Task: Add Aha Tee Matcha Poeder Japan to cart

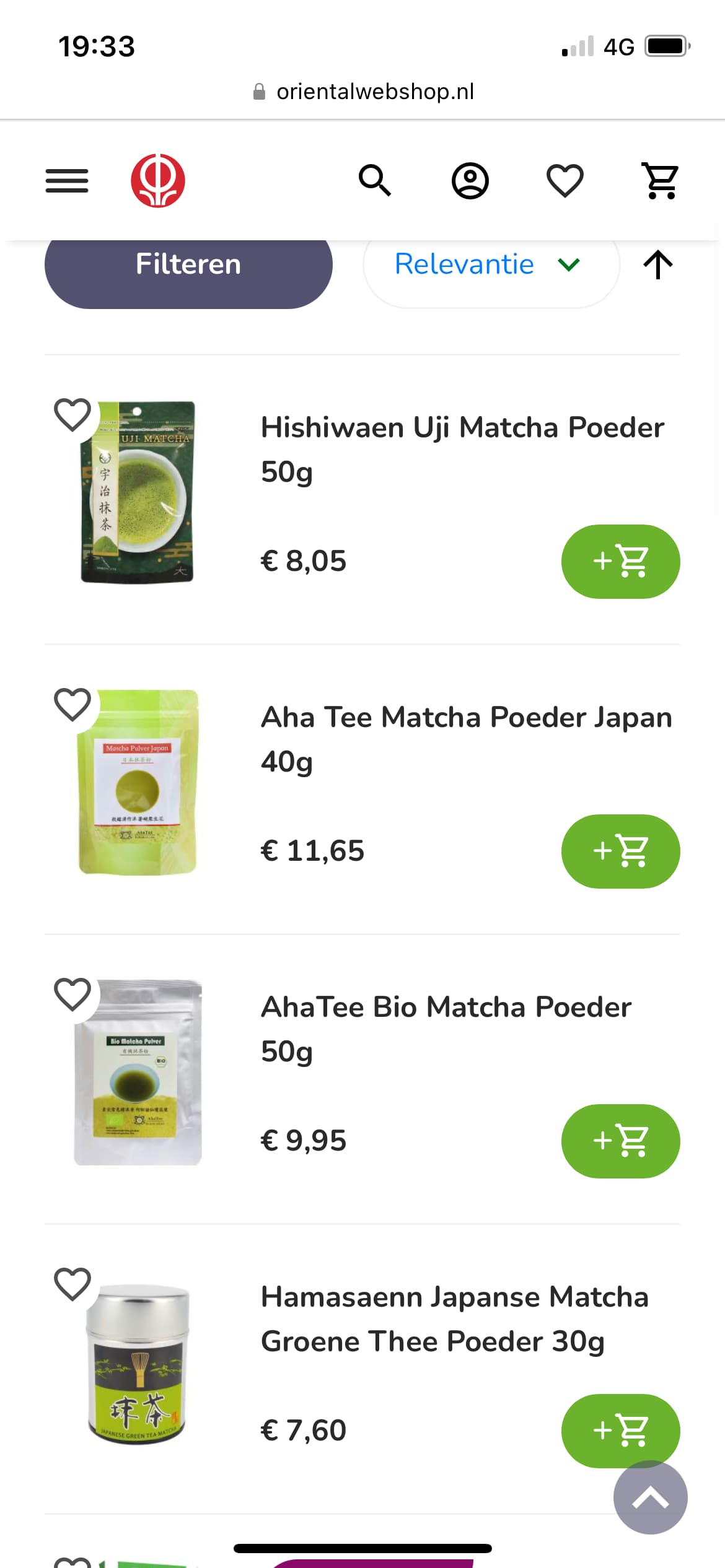Action: pos(620,852)
